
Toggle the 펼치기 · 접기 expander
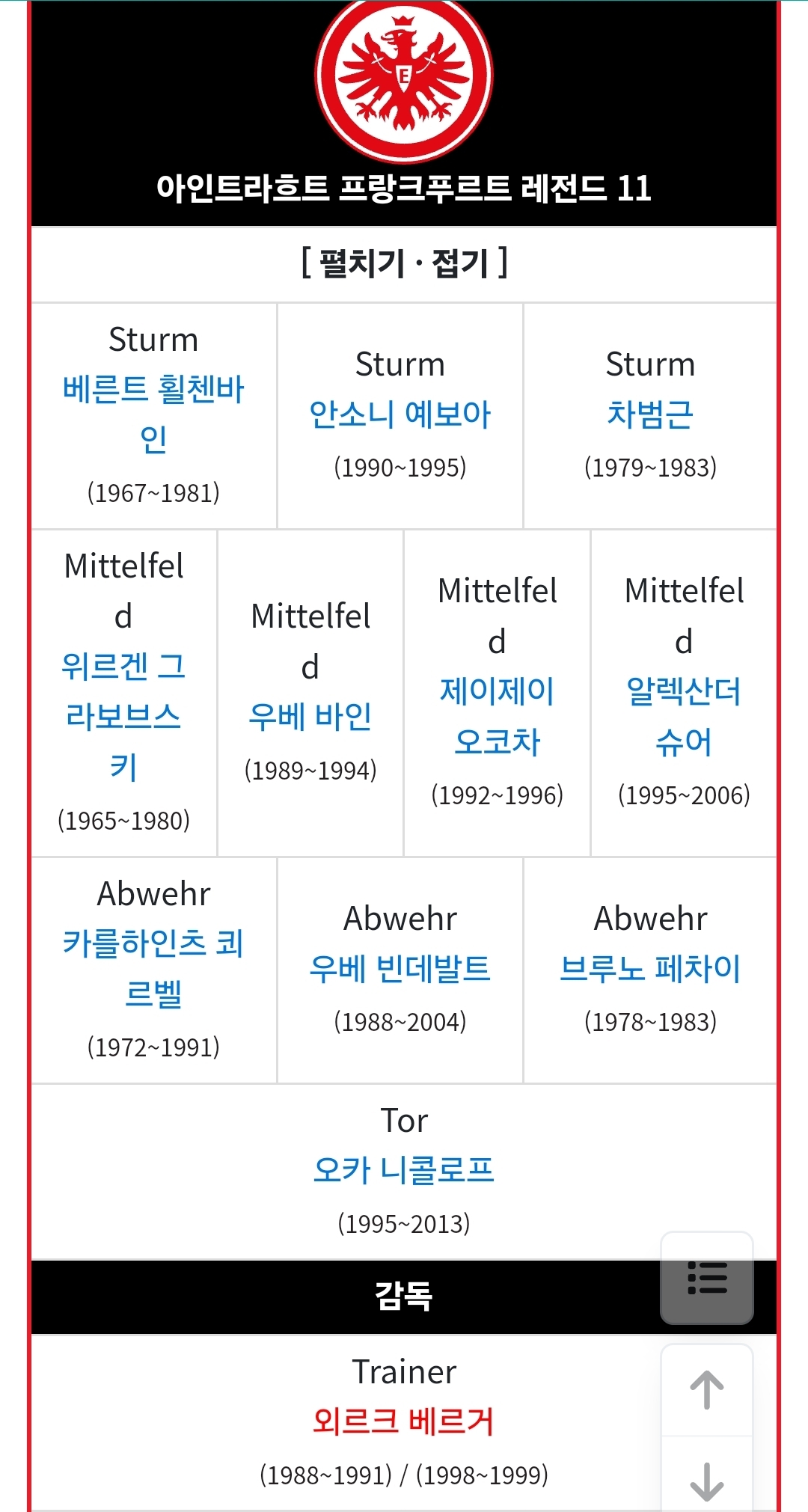tap(404, 263)
